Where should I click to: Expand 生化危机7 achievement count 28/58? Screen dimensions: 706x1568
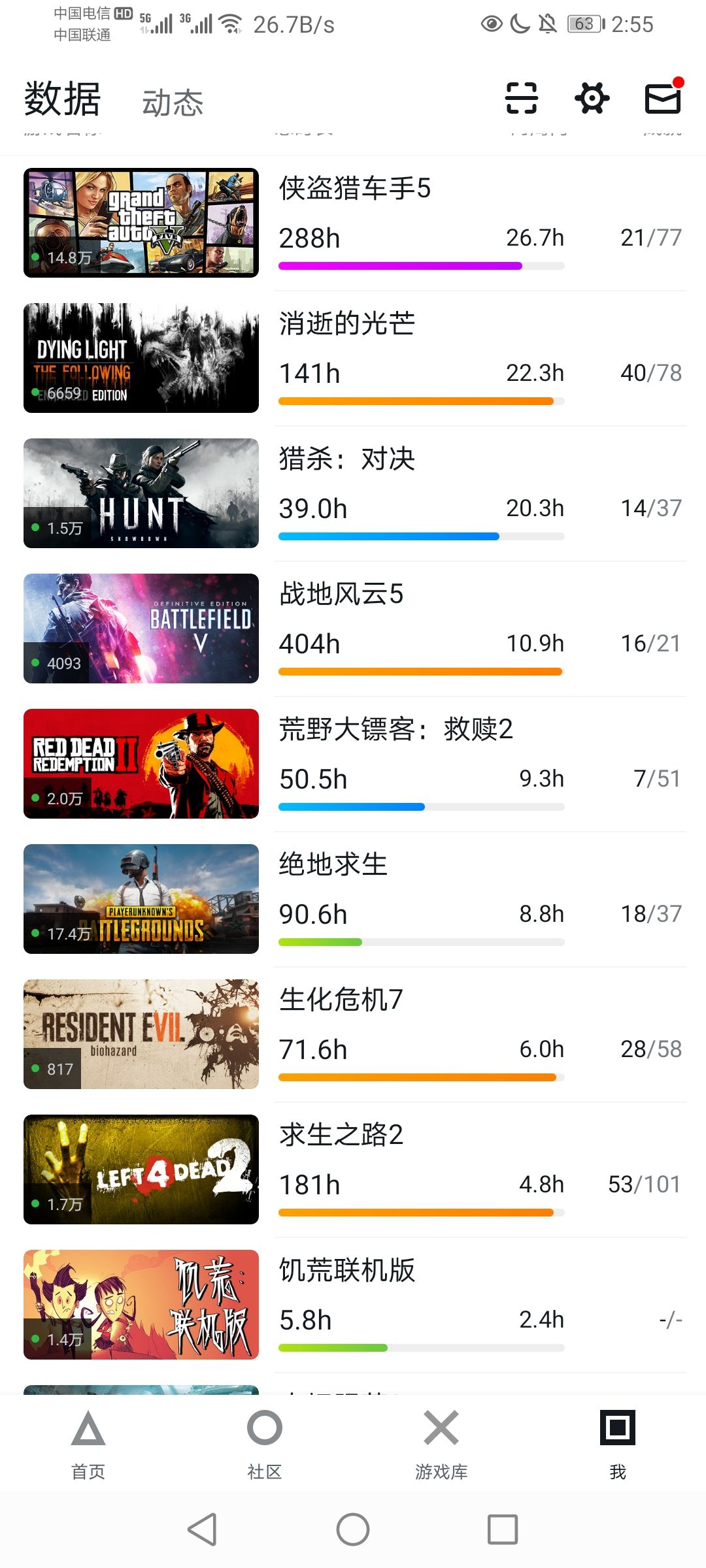point(650,1050)
